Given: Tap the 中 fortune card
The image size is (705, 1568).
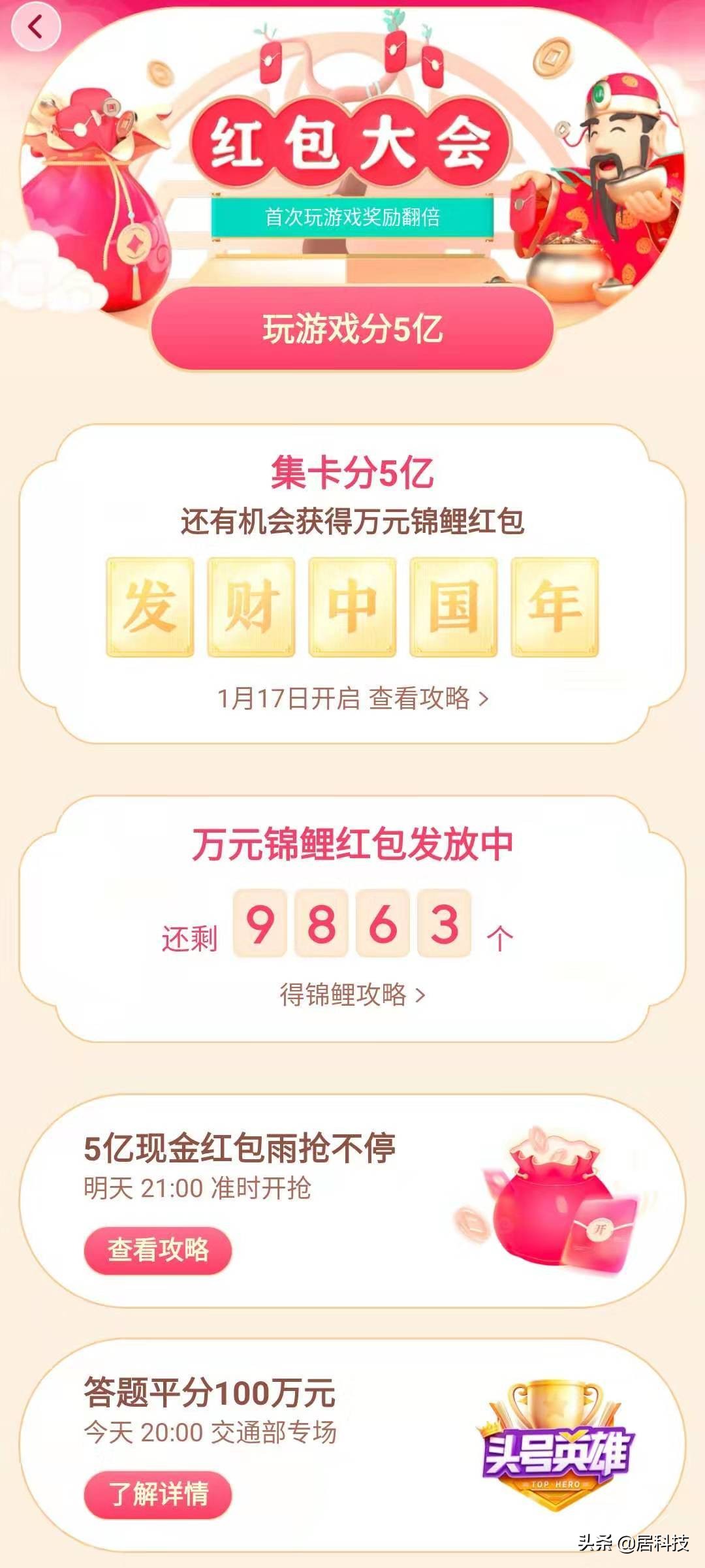Looking at the screenshot, I should (352, 604).
